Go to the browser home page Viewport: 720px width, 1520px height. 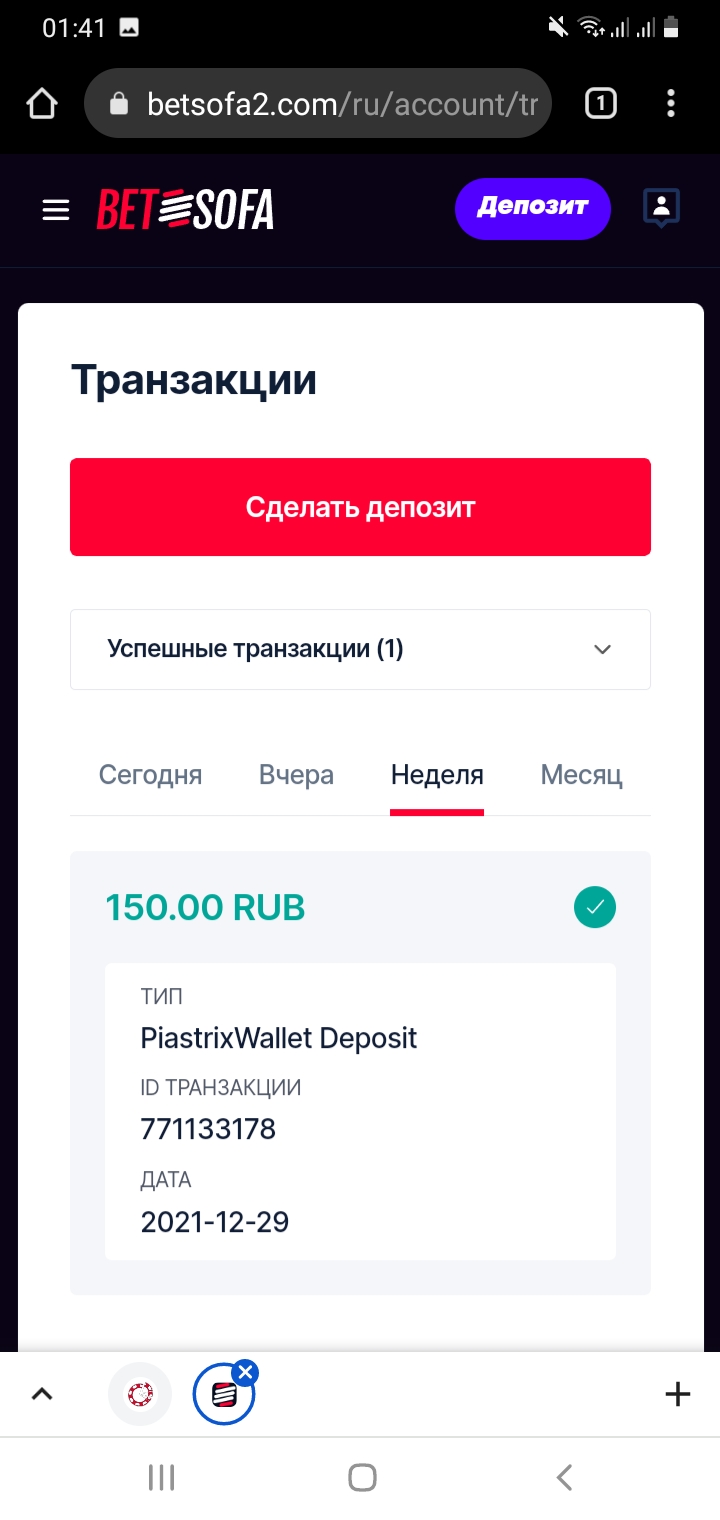pyautogui.click(x=42, y=104)
